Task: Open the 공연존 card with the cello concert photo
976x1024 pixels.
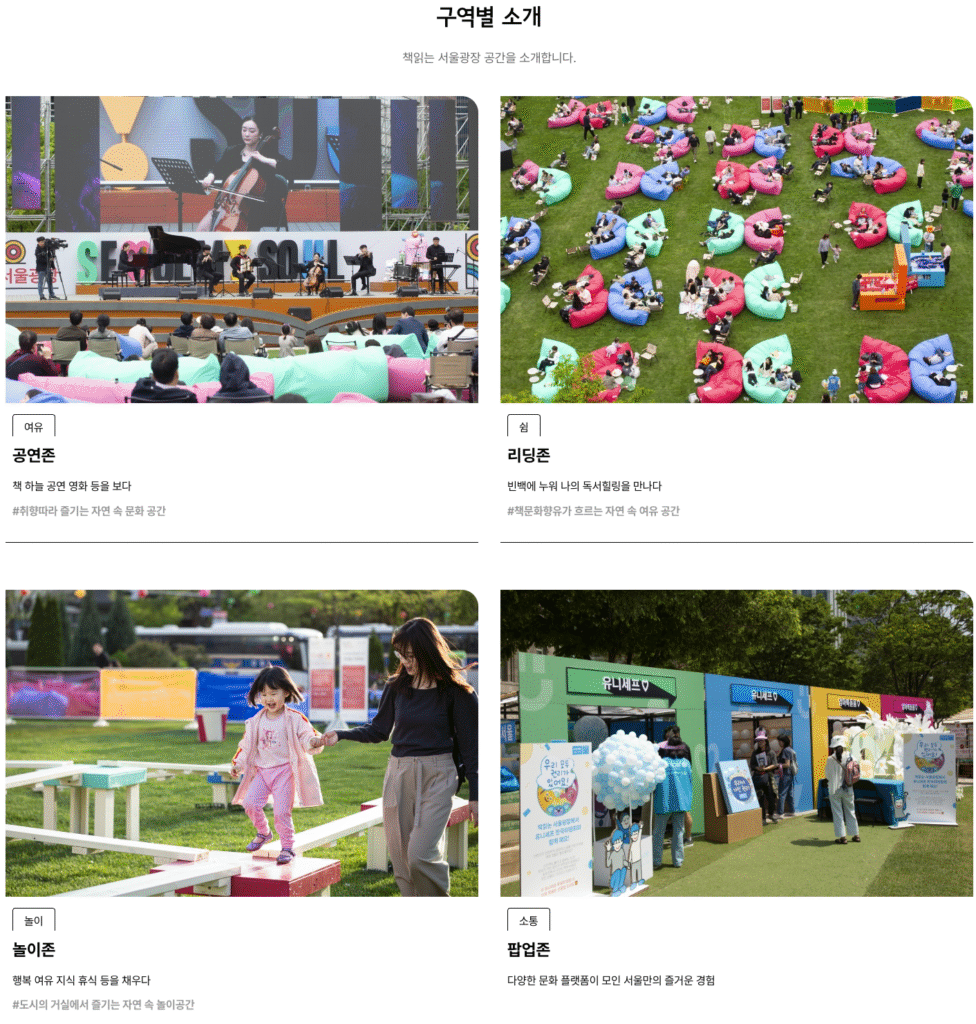Action: tap(241, 250)
